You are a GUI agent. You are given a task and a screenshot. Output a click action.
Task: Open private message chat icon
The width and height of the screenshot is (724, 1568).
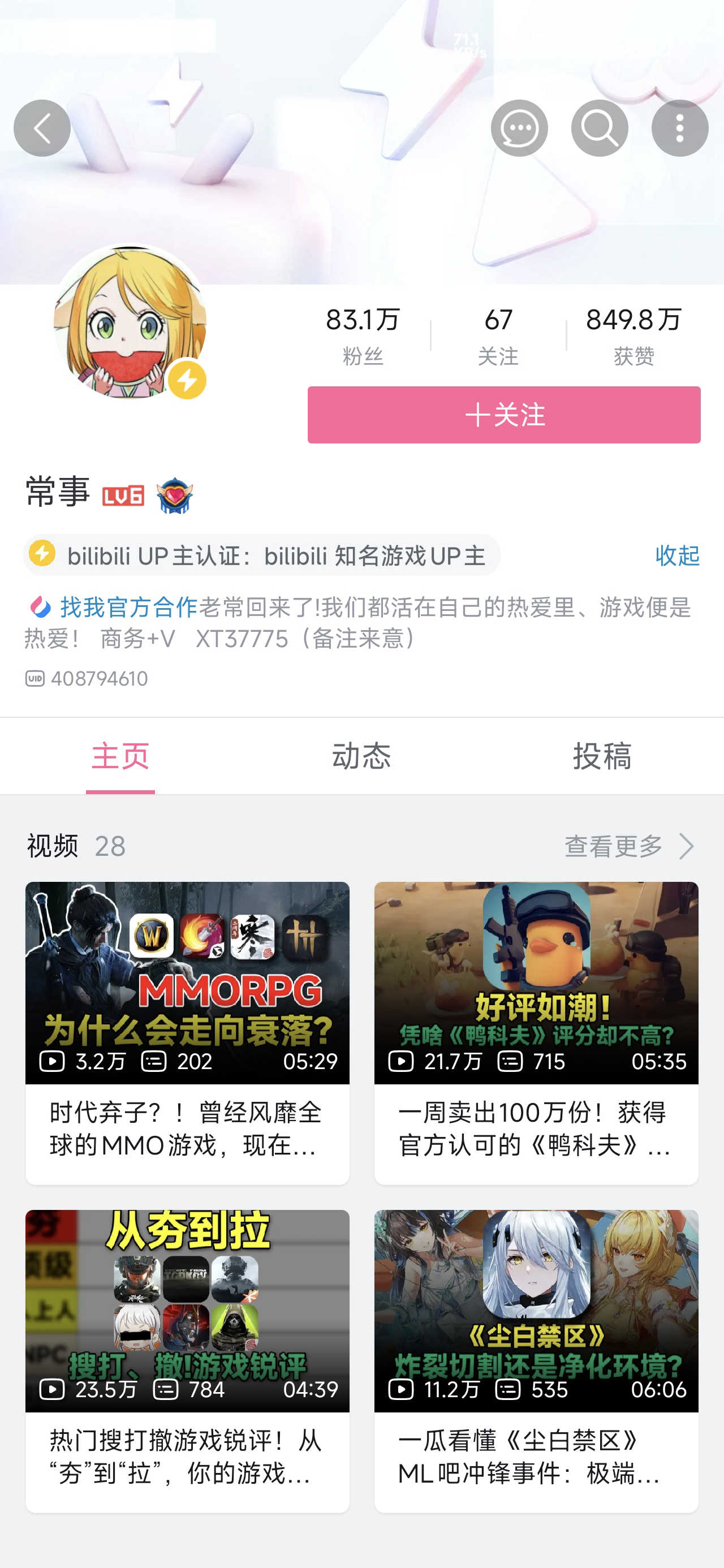(x=519, y=128)
